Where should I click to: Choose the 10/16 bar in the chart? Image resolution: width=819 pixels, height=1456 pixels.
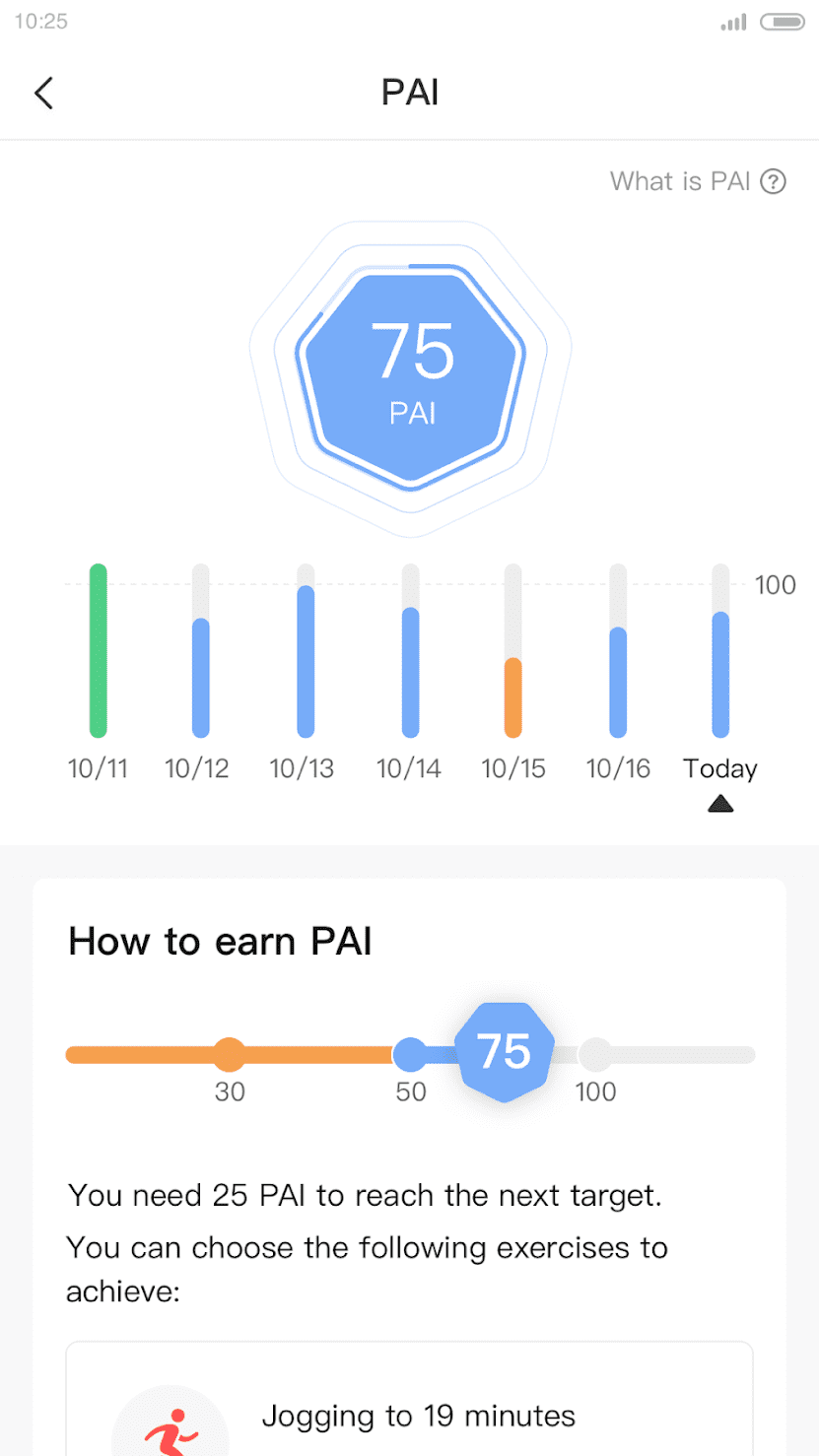[x=618, y=682]
